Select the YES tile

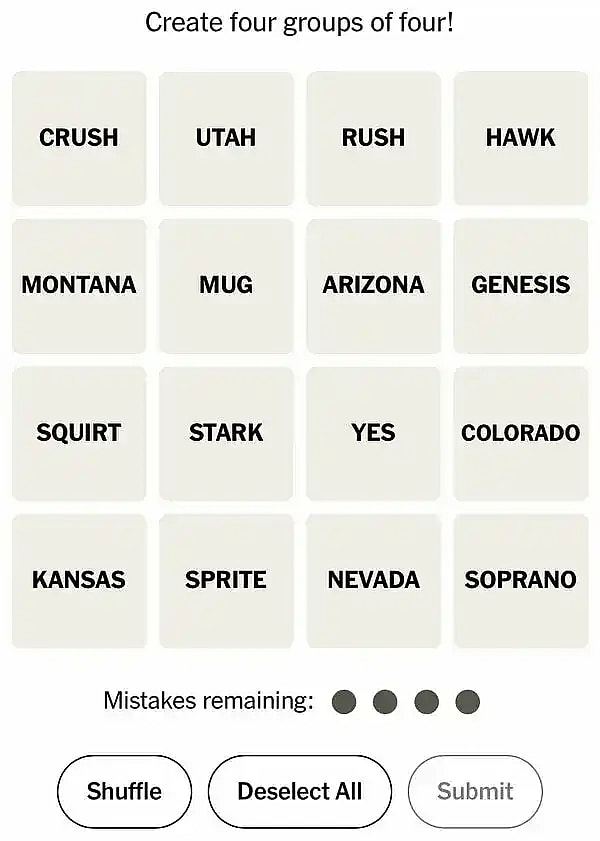tap(373, 433)
